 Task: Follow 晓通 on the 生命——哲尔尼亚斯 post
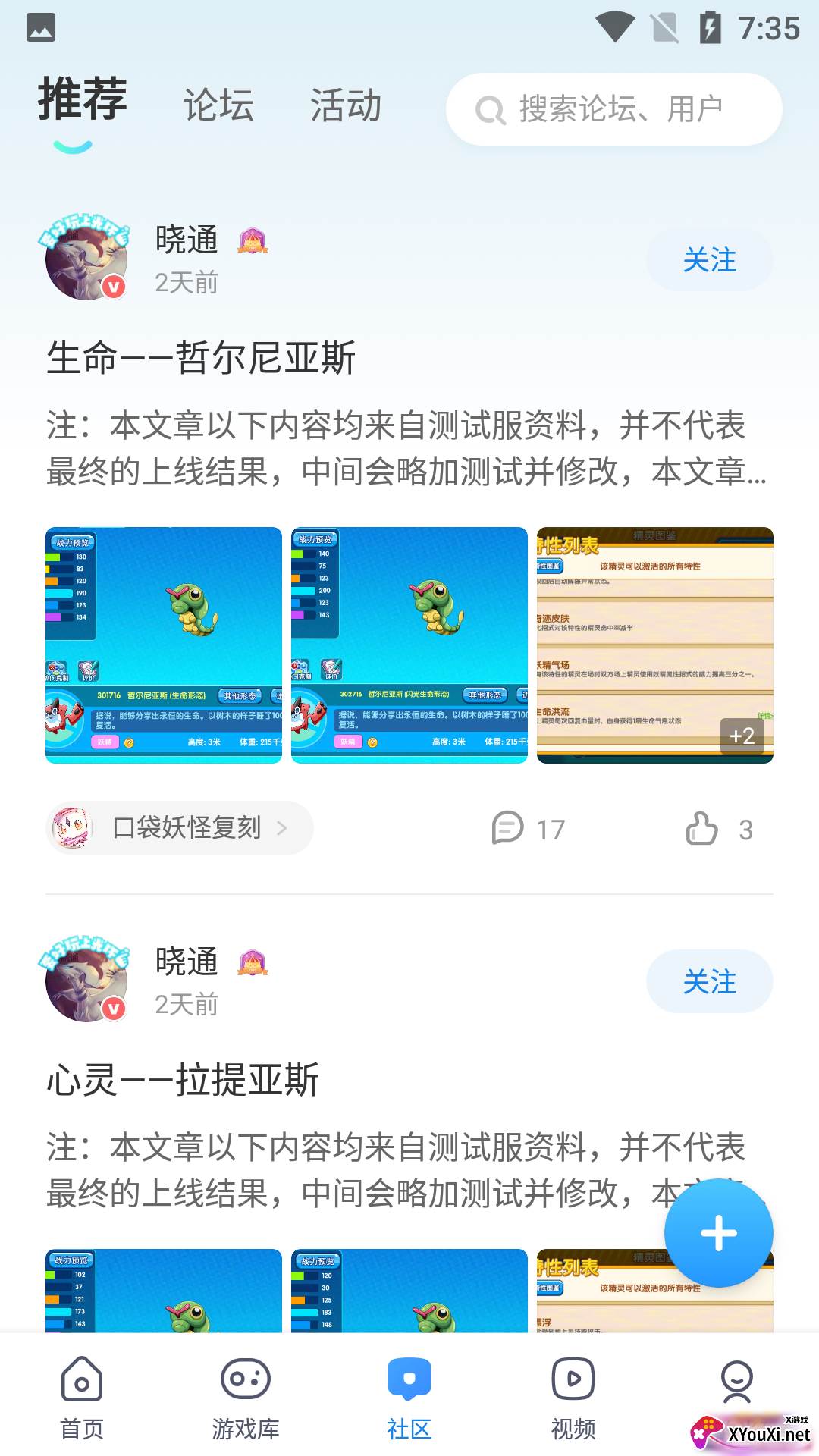tap(709, 260)
